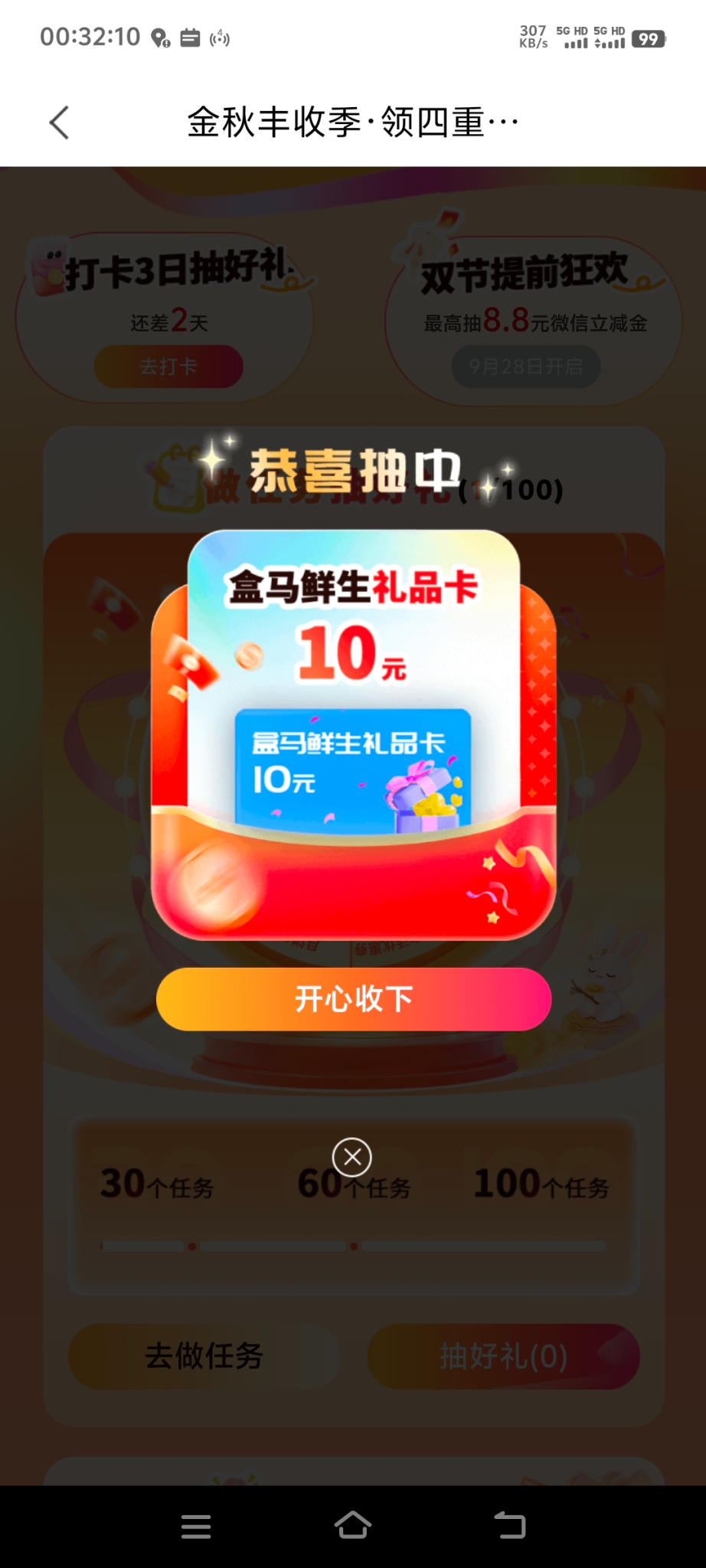Open the system recent apps menu
This screenshot has height=1568, width=706.
[196, 1526]
